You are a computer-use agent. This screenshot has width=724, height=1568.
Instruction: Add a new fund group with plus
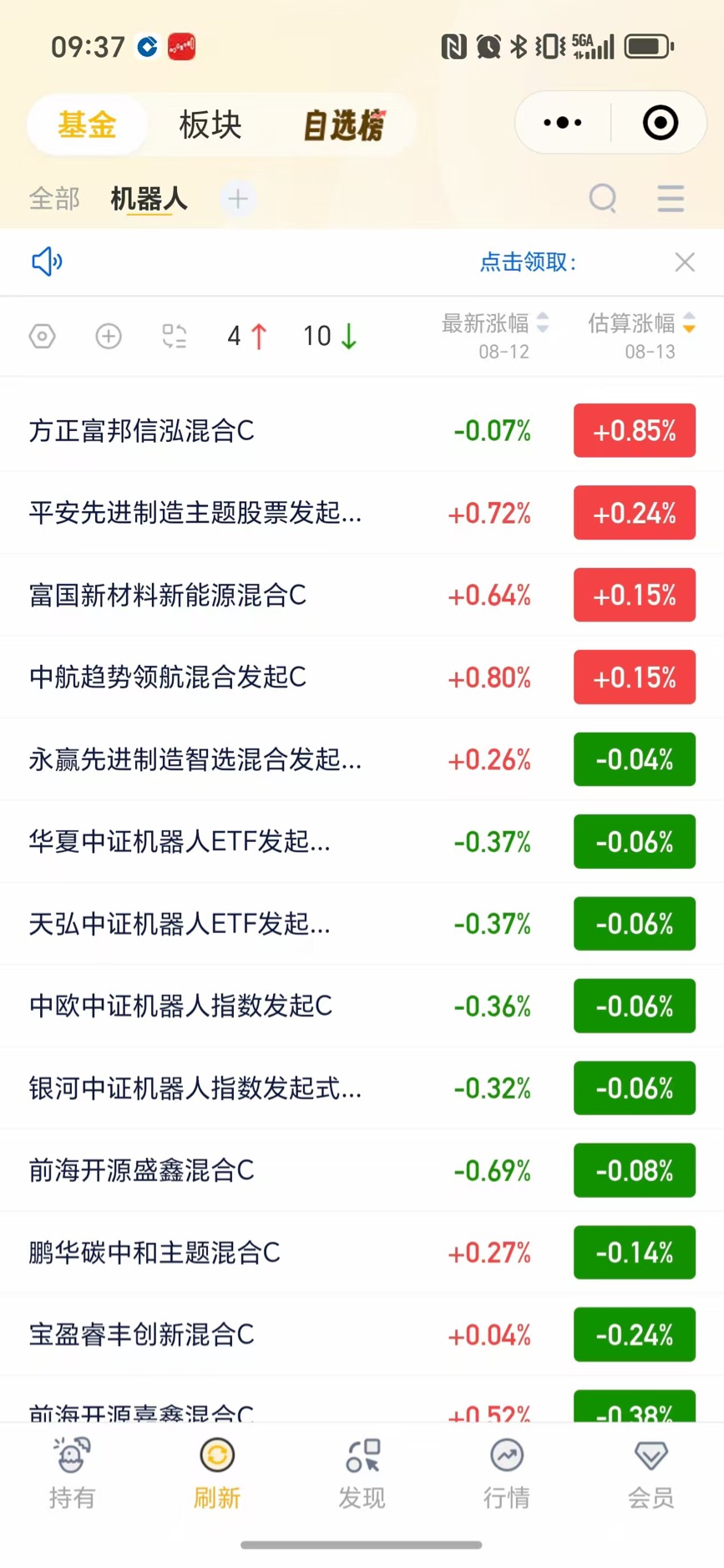point(238,199)
